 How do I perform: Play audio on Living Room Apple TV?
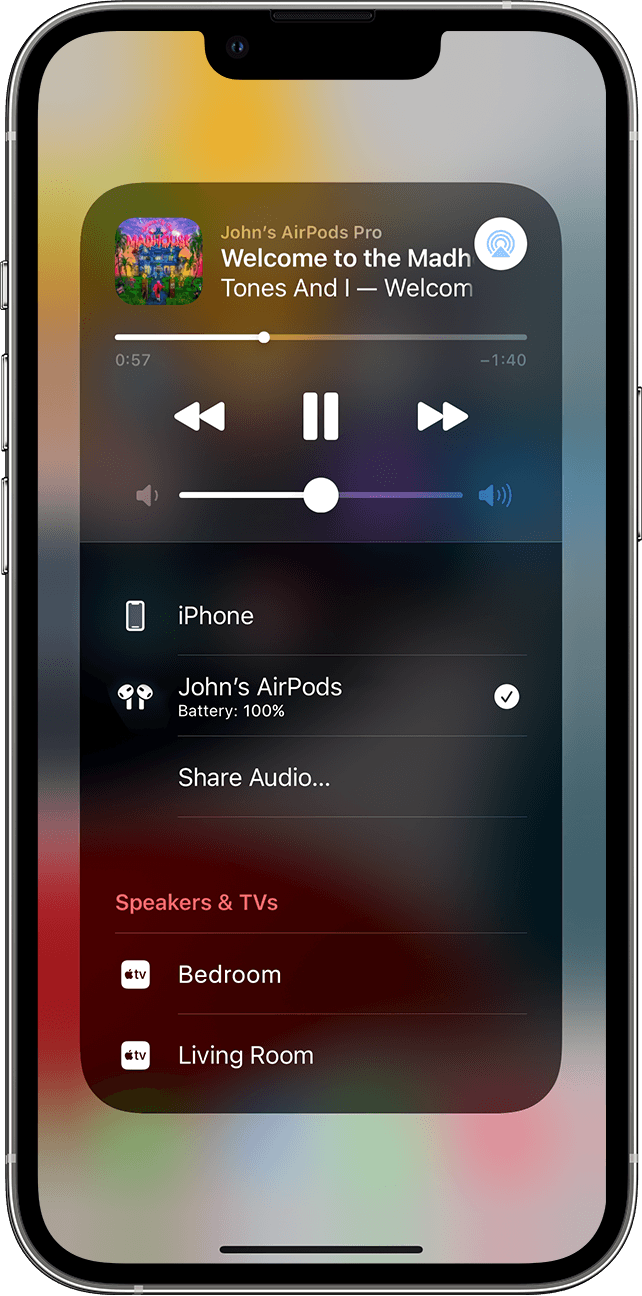pyautogui.click(x=320, y=1055)
